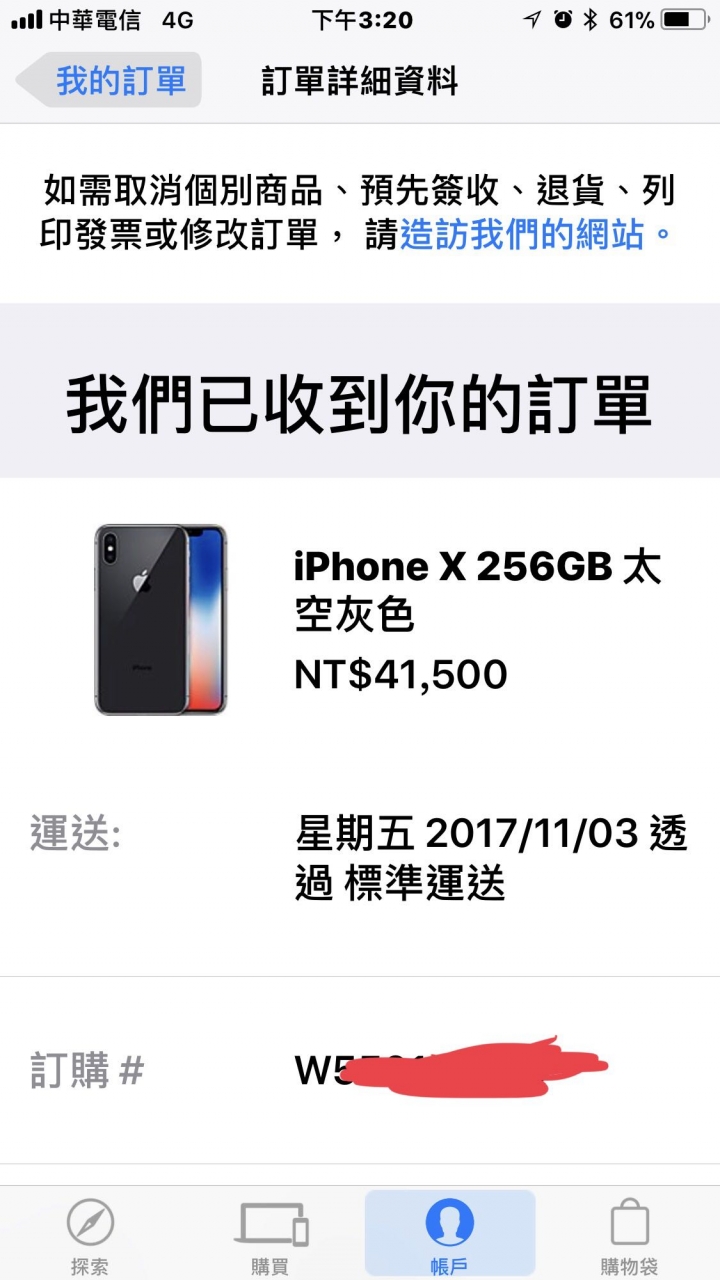Viewport: 720px width, 1280px height.
Task: Switch to the 購買 tab
Action: [270, 1236]
